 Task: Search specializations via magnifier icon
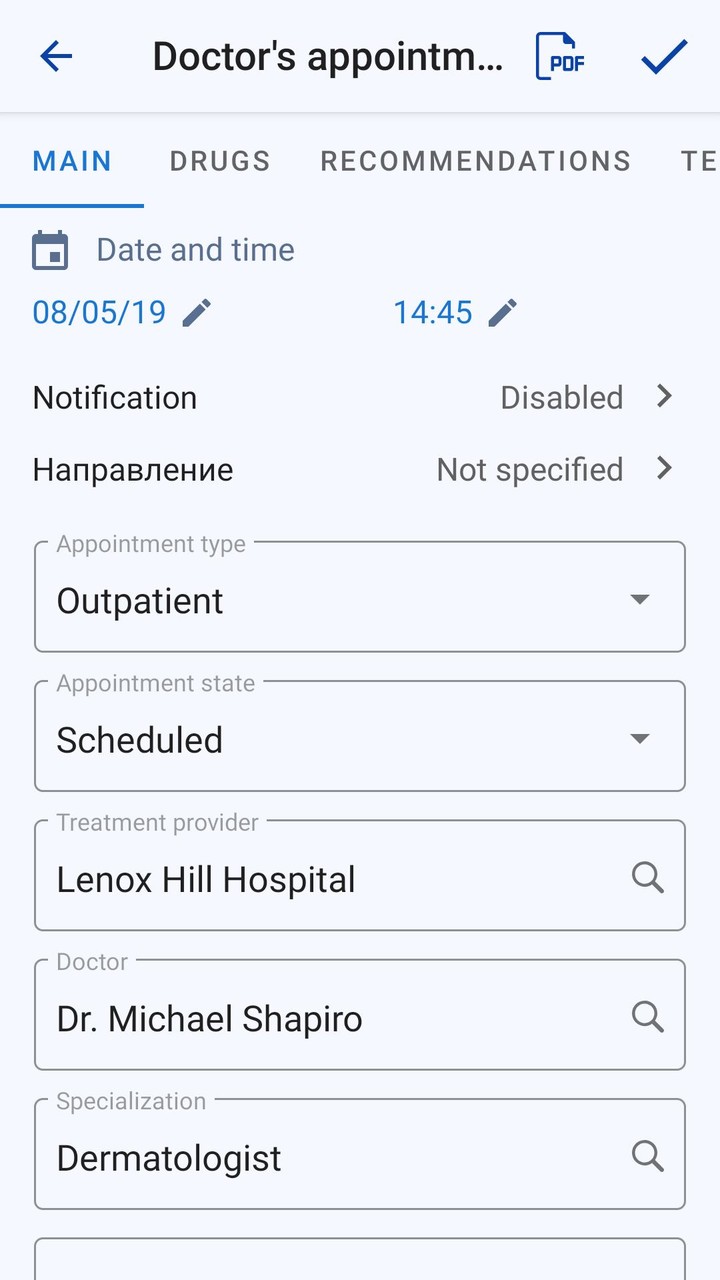coord(648,1157)
